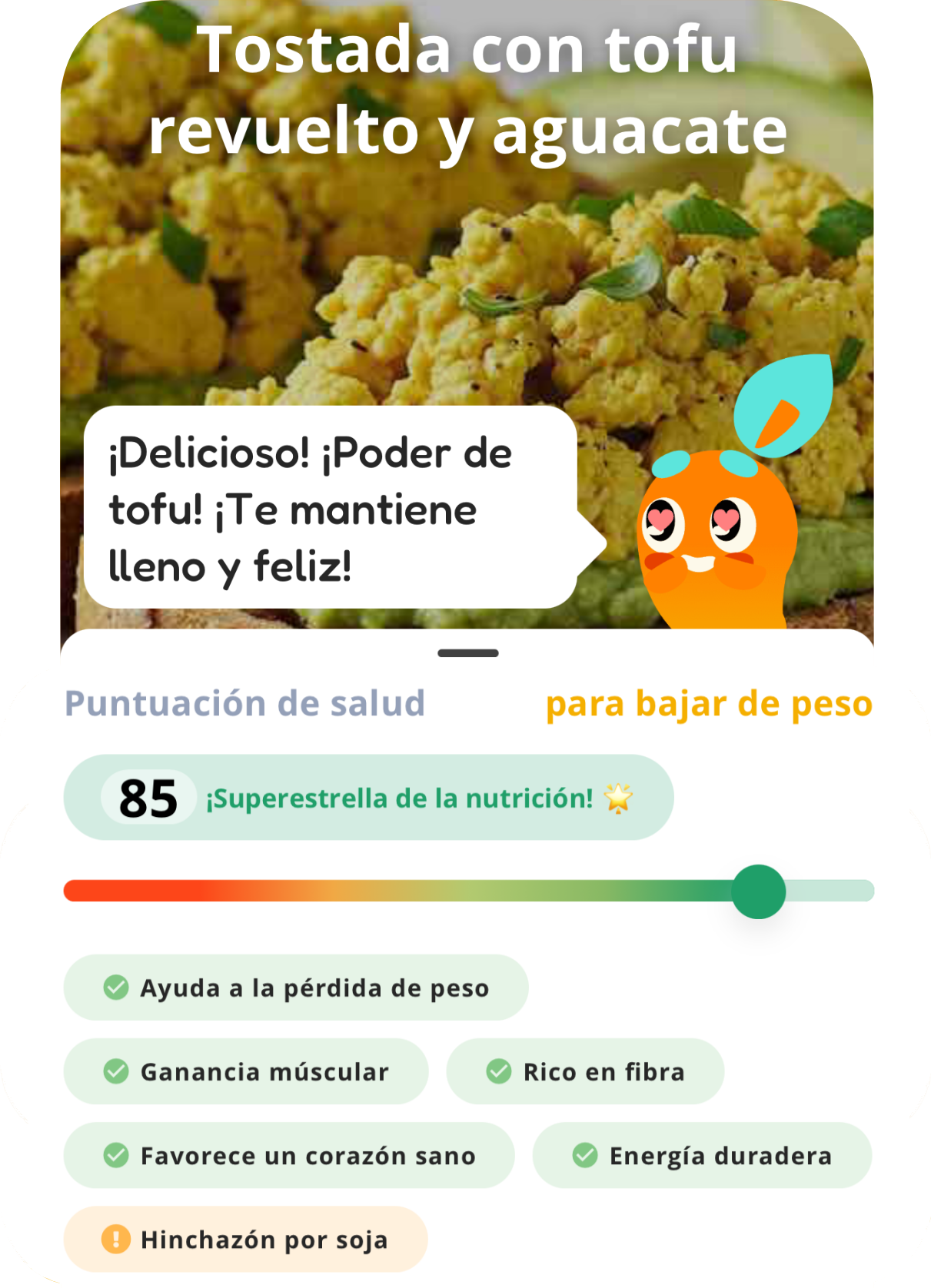Click the green checkmark on "Ayuda a la pérdida de peso"
This screenshot has width=931, height=1288.
[116, 988]
